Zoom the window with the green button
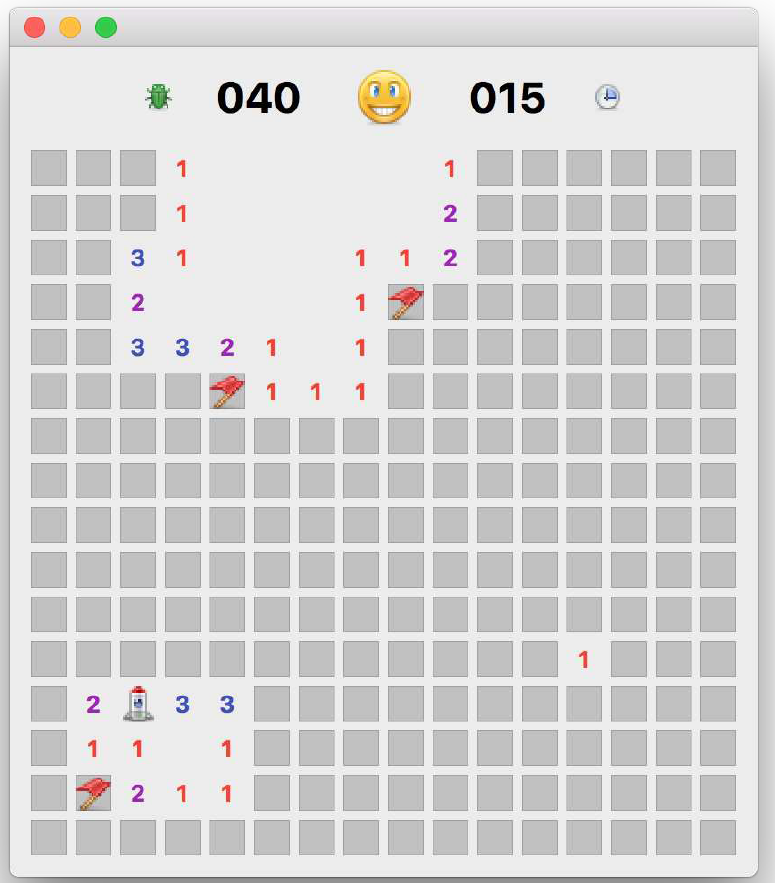Image resolution: width=775 pixels, height=883 pixels. 106,27
